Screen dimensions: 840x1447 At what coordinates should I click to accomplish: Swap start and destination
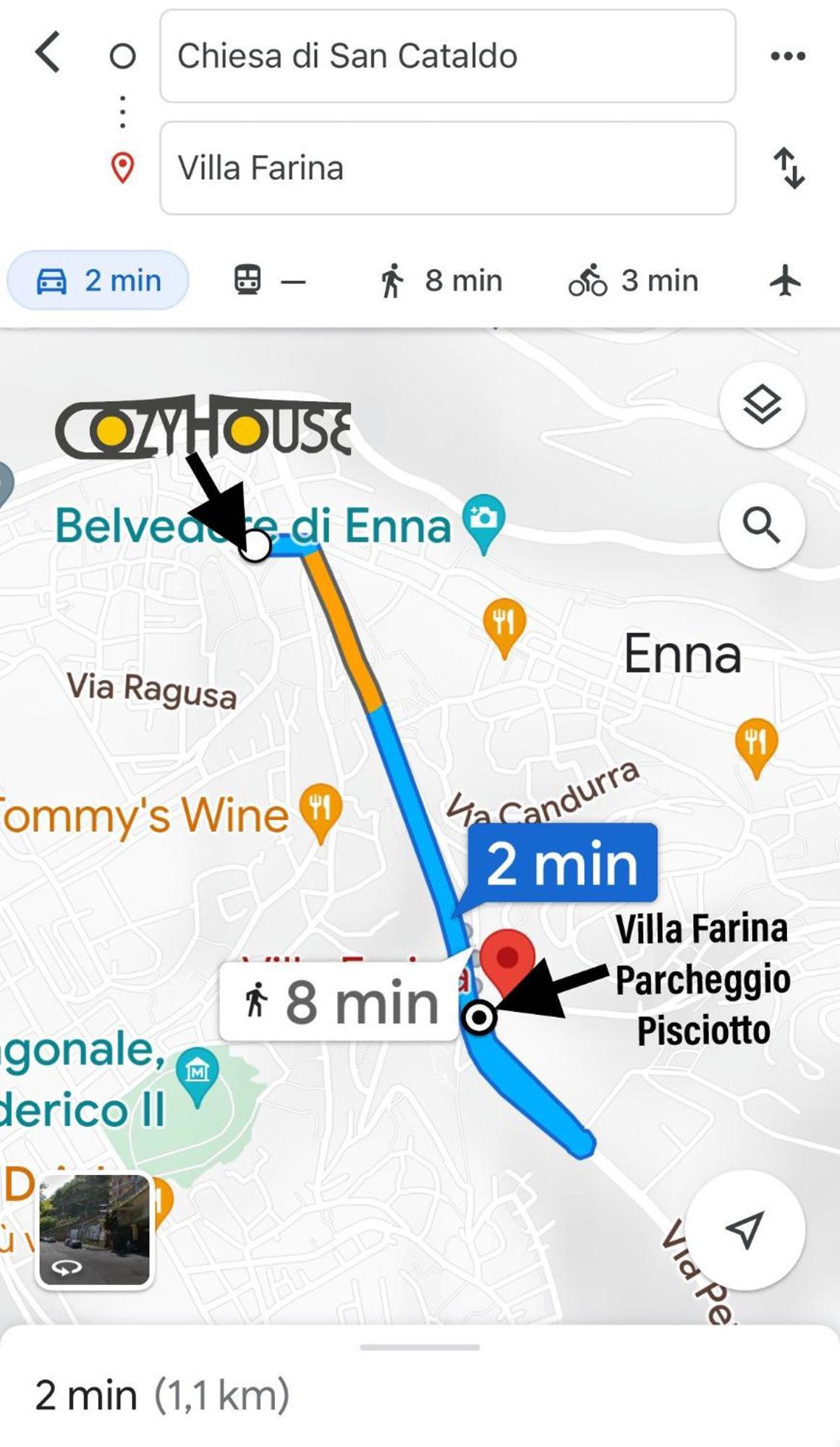pyautogui.click(x=788, y=168)
